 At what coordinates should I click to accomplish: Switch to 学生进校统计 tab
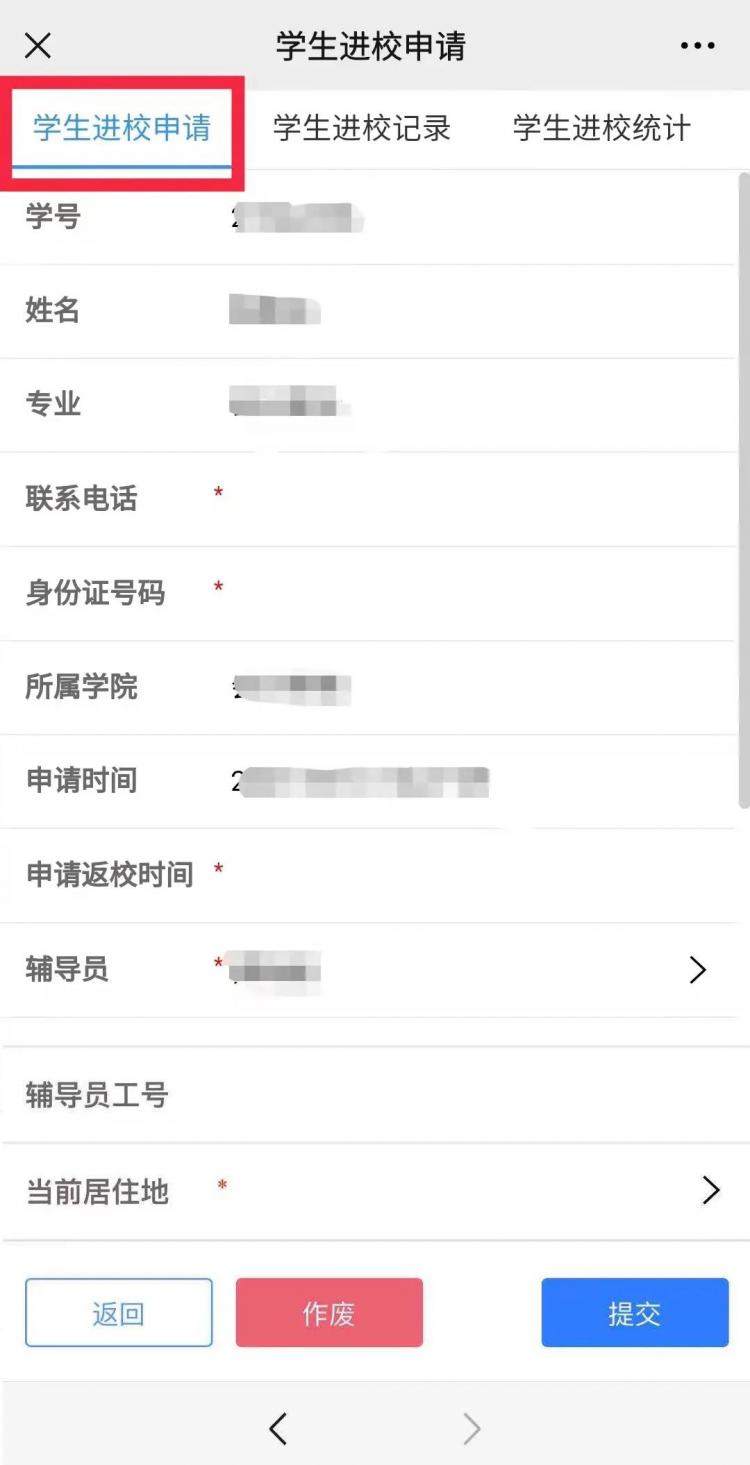click(601, 128)
